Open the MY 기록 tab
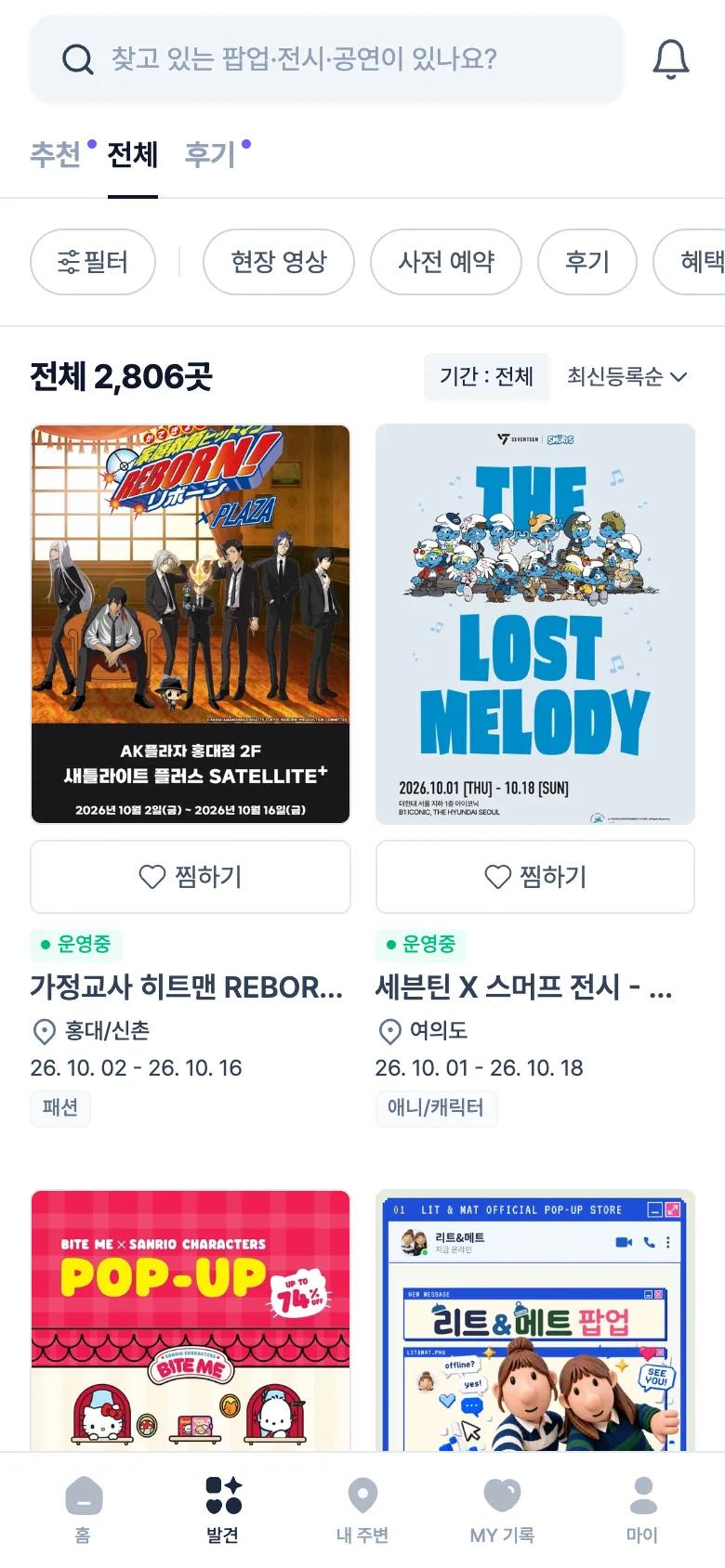The width and height of the screenshot is (725, 1568). point(502,1509)
